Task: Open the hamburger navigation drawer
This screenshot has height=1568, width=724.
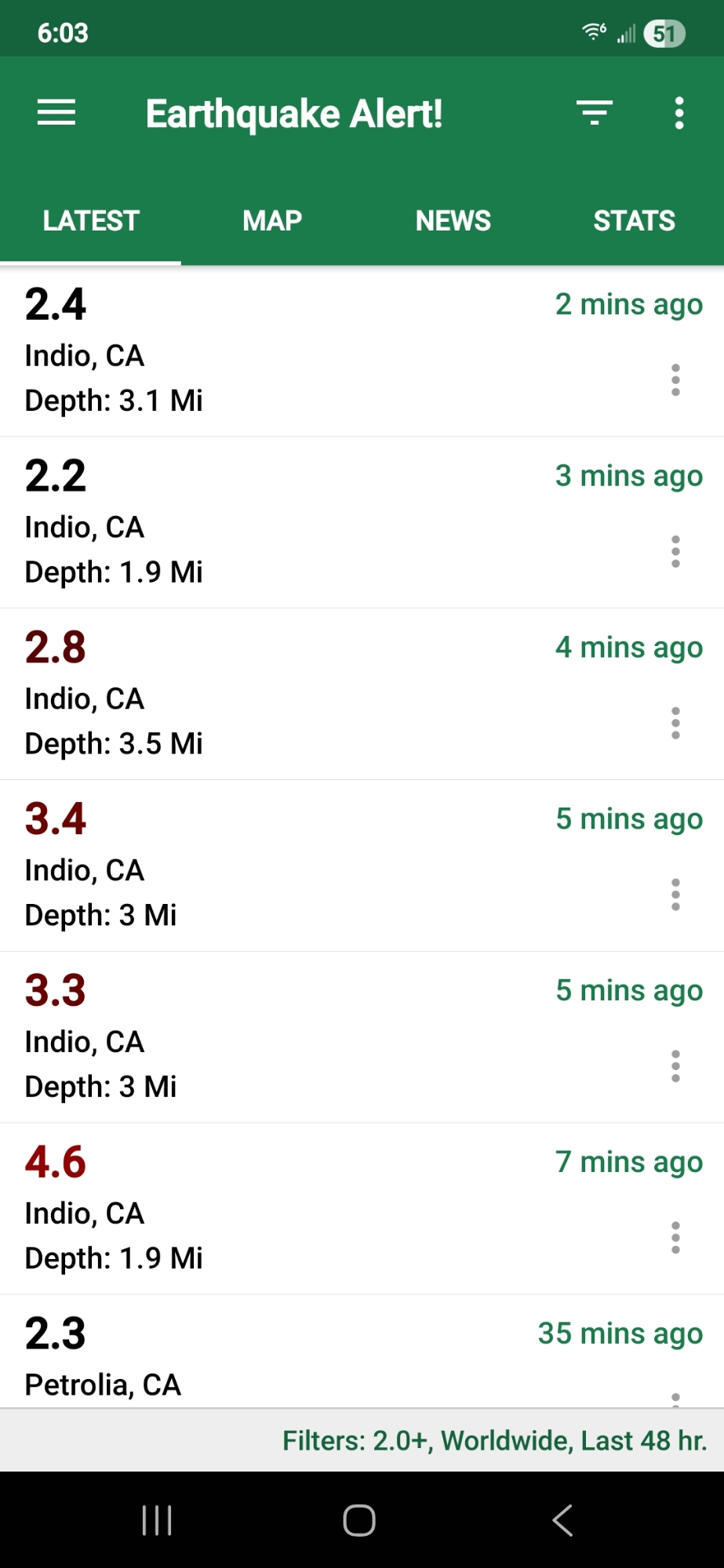Action: click(x=56, y=113)
